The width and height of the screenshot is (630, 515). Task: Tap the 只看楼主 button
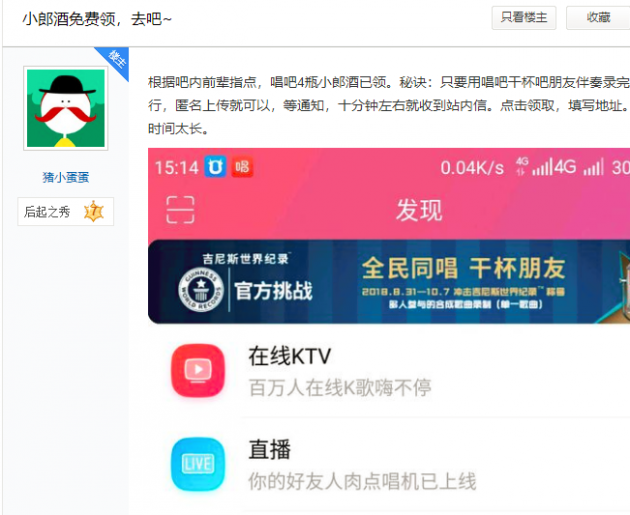tap(524, 17)
